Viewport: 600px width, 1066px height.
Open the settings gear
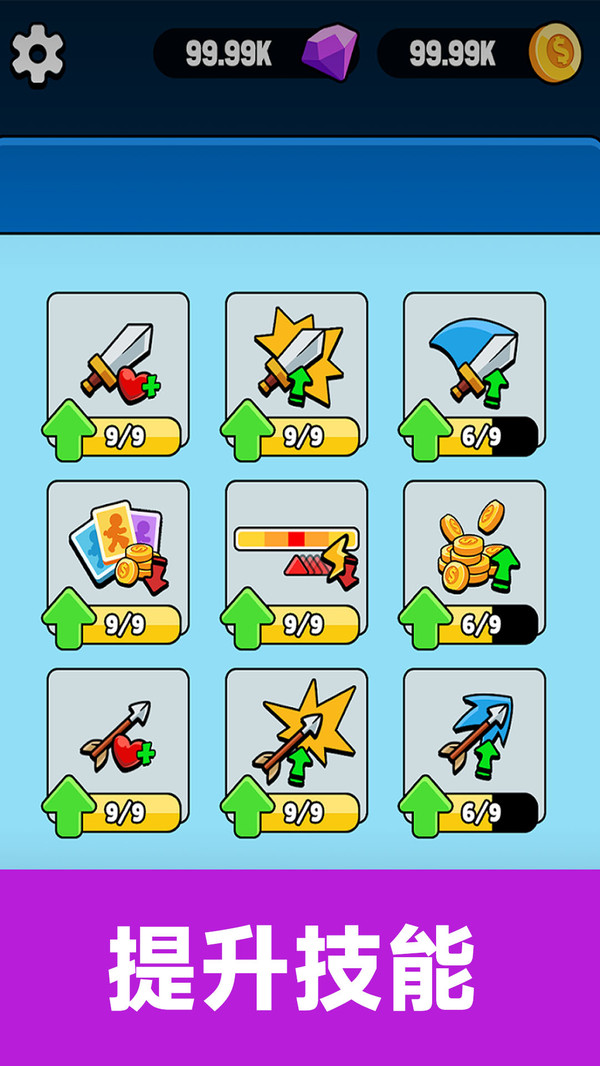point(37,54)
